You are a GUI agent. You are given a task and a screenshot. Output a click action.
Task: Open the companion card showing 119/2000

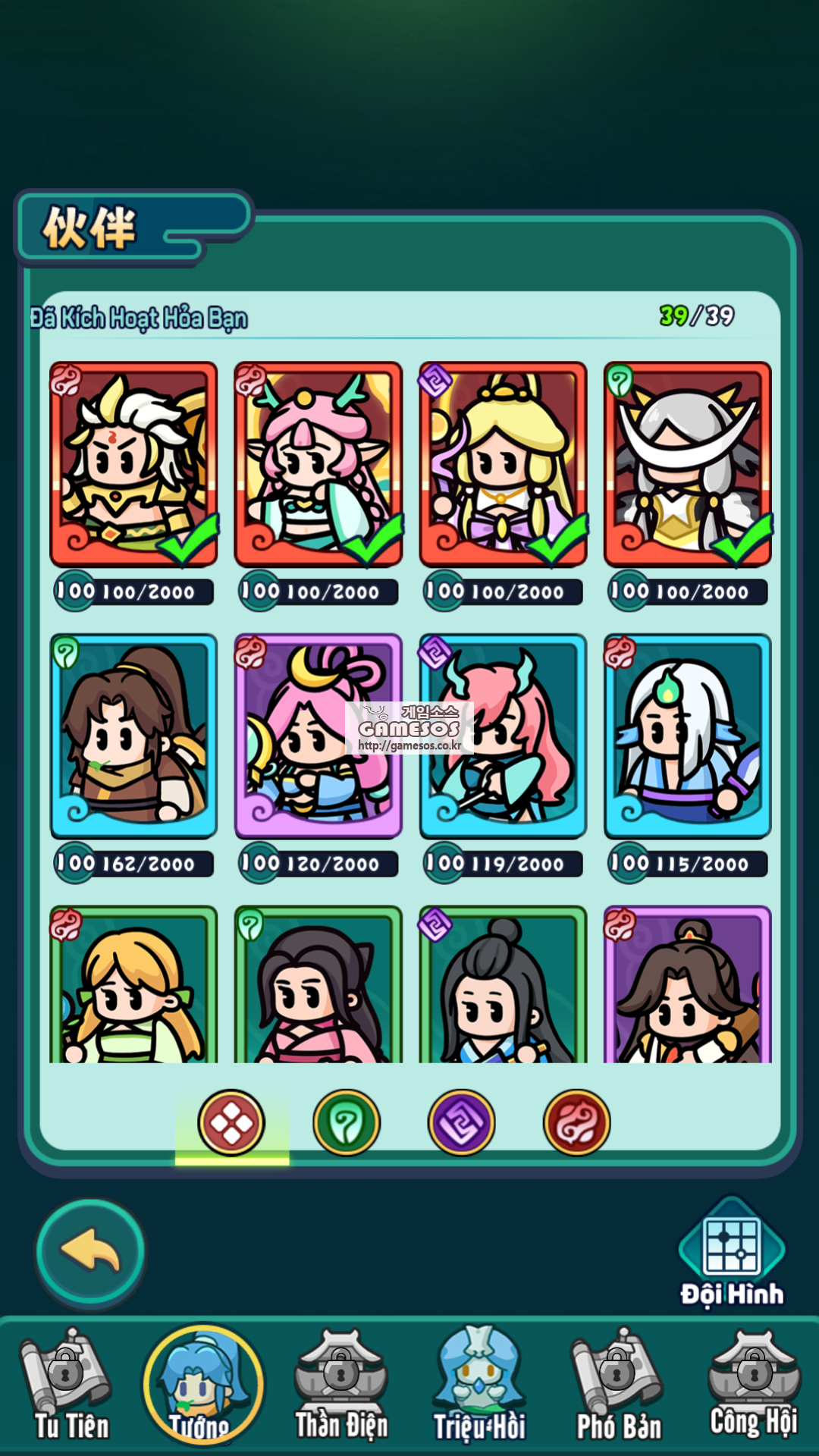pos(503,736)
